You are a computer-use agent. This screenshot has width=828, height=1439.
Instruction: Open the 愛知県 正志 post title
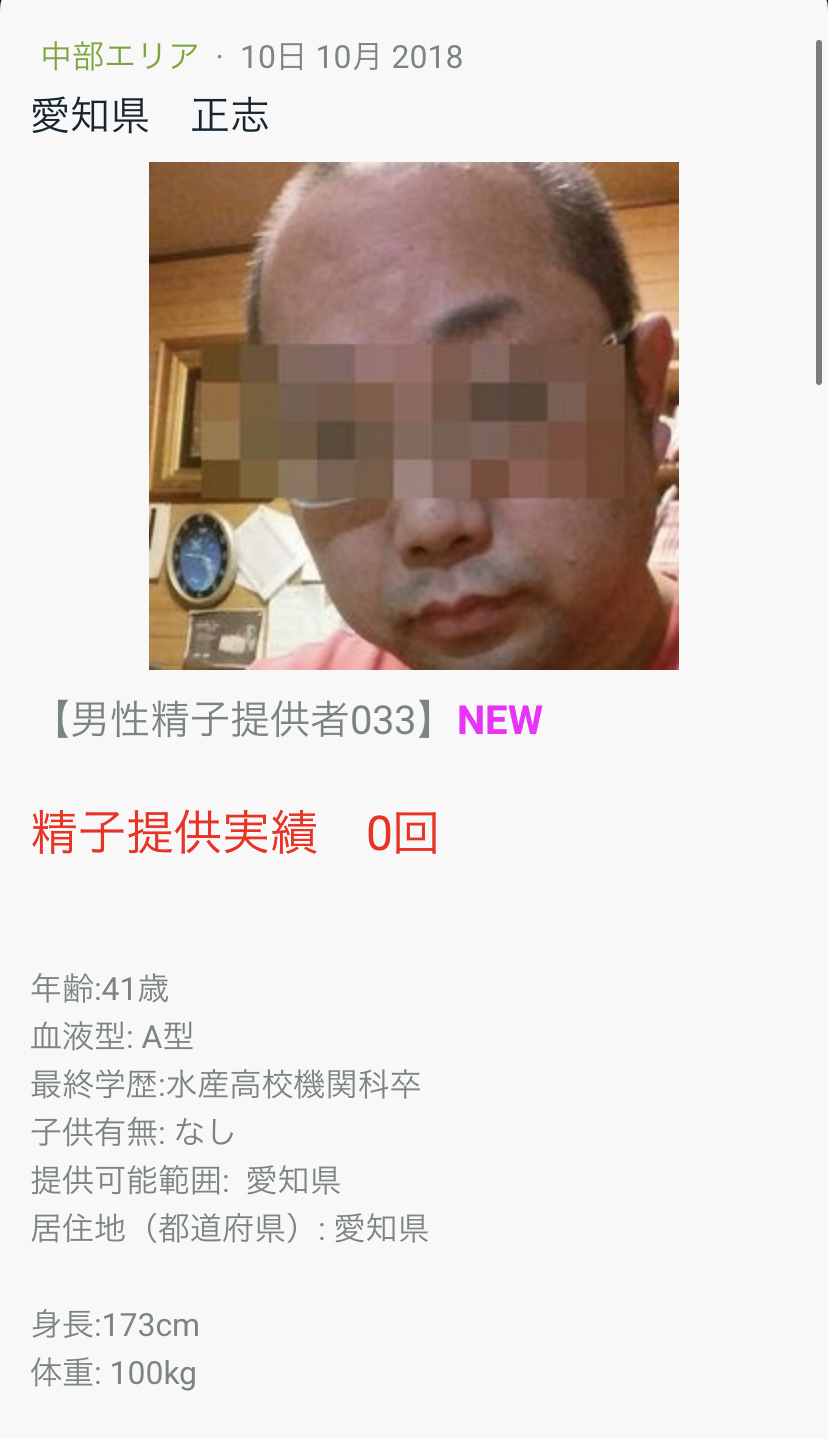tap(150, 116)
